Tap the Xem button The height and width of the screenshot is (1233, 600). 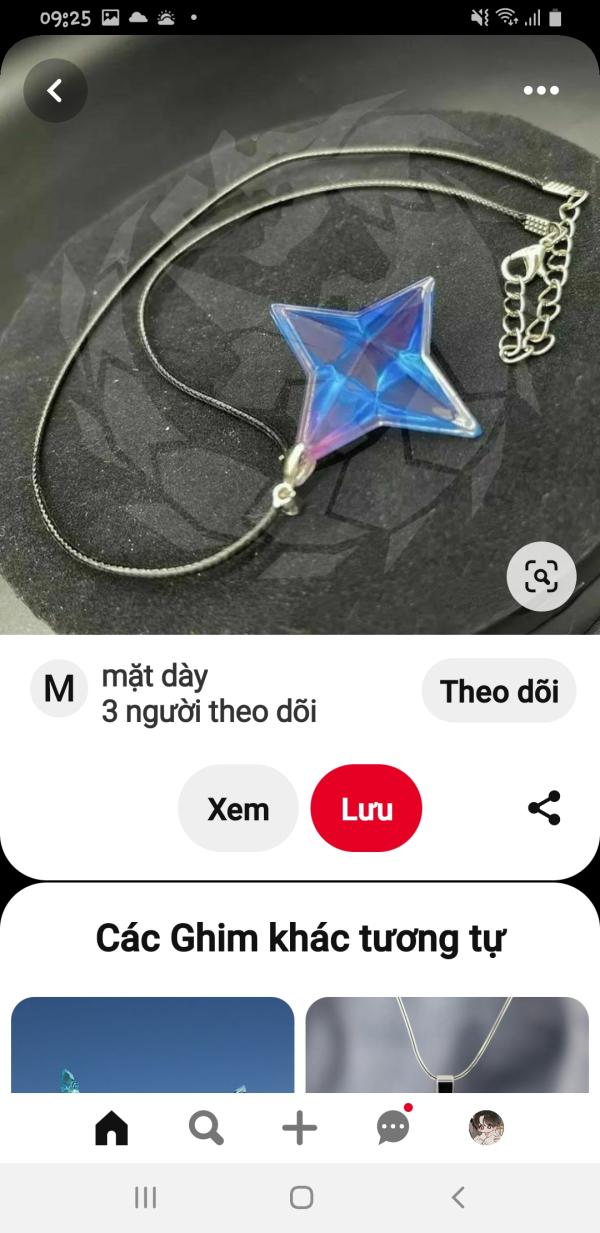click(238, 808)
